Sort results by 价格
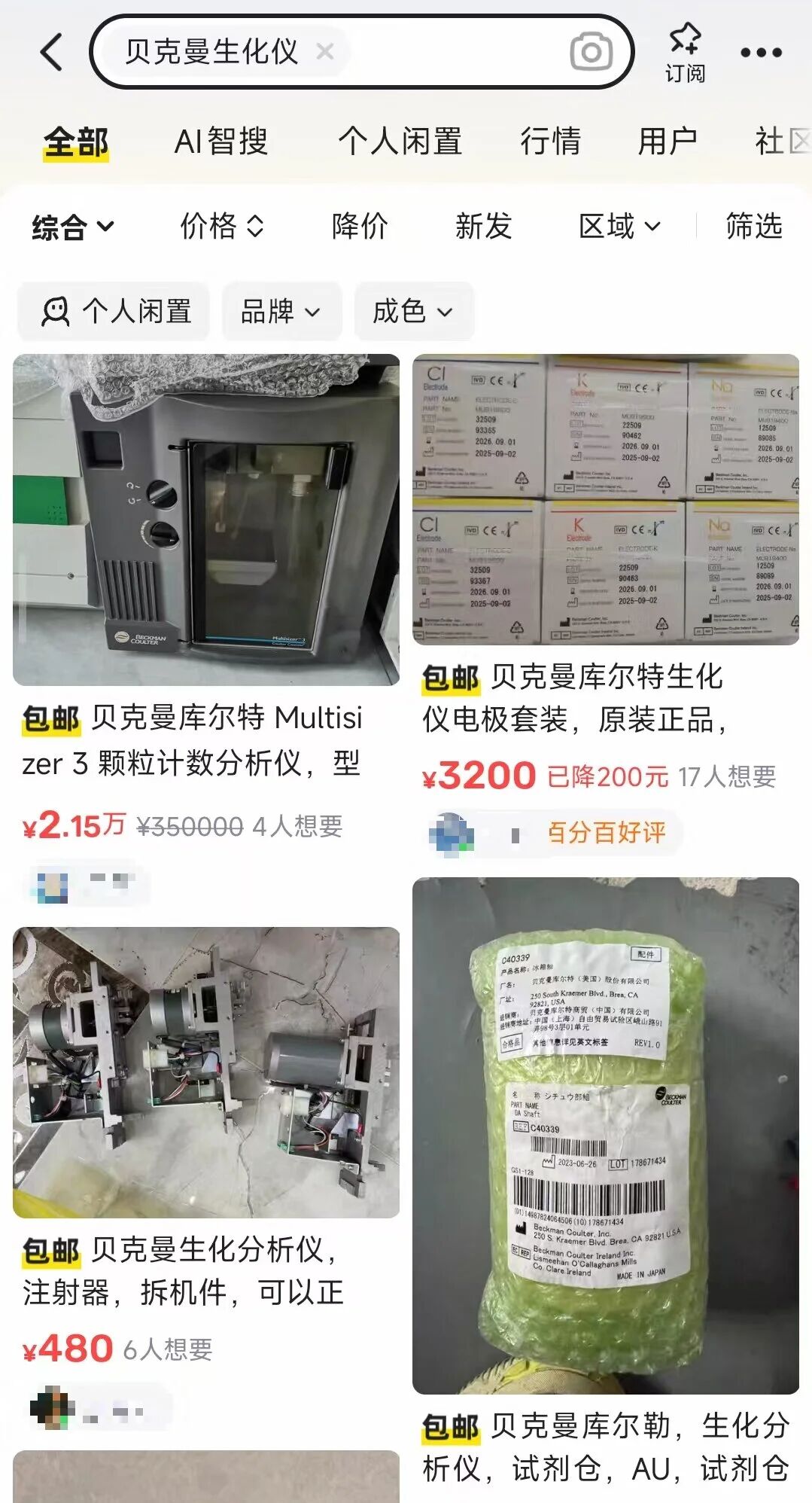Image resolution: width=812 pixels, height=1503 pixels. (222, 226)
